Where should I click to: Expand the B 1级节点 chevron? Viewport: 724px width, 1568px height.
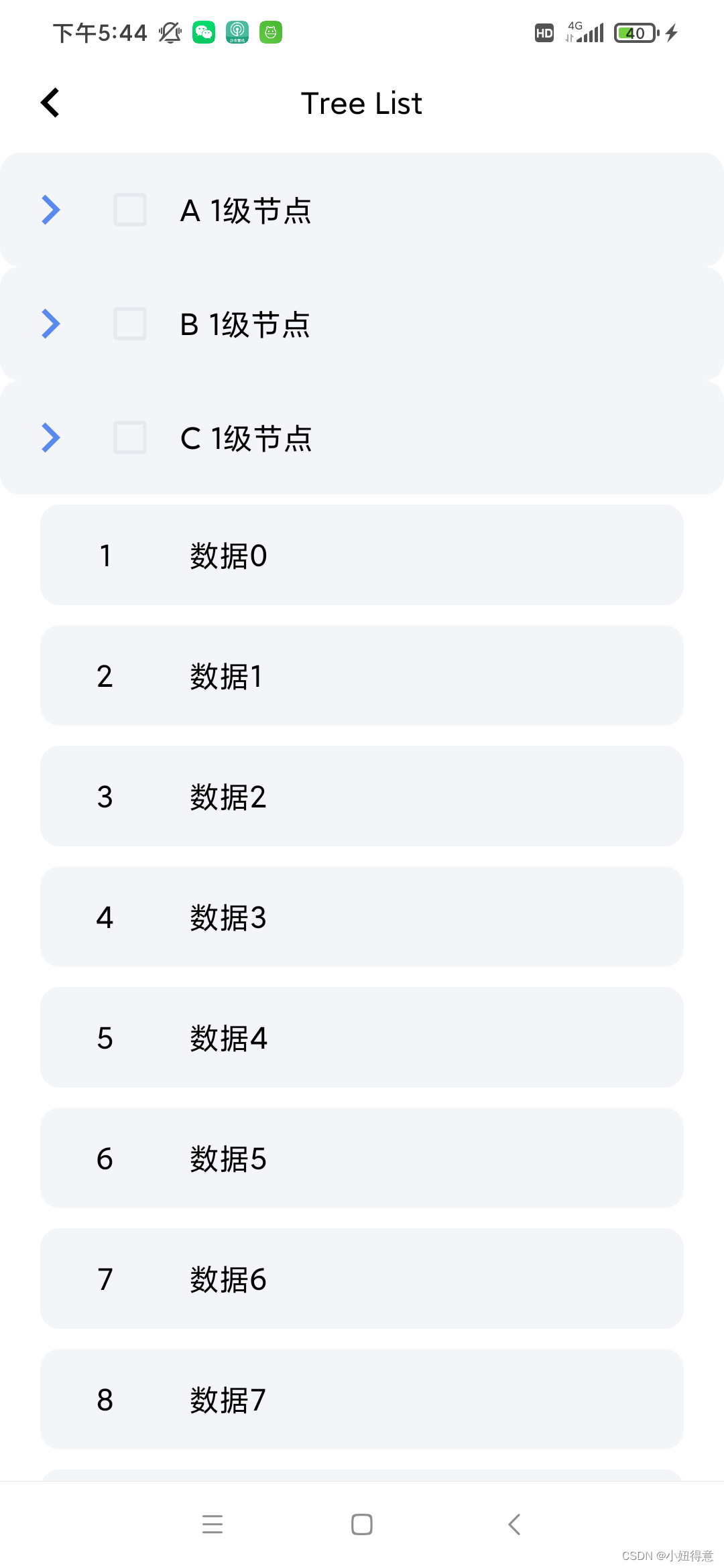pyautogui.click(x=51, y=324)
